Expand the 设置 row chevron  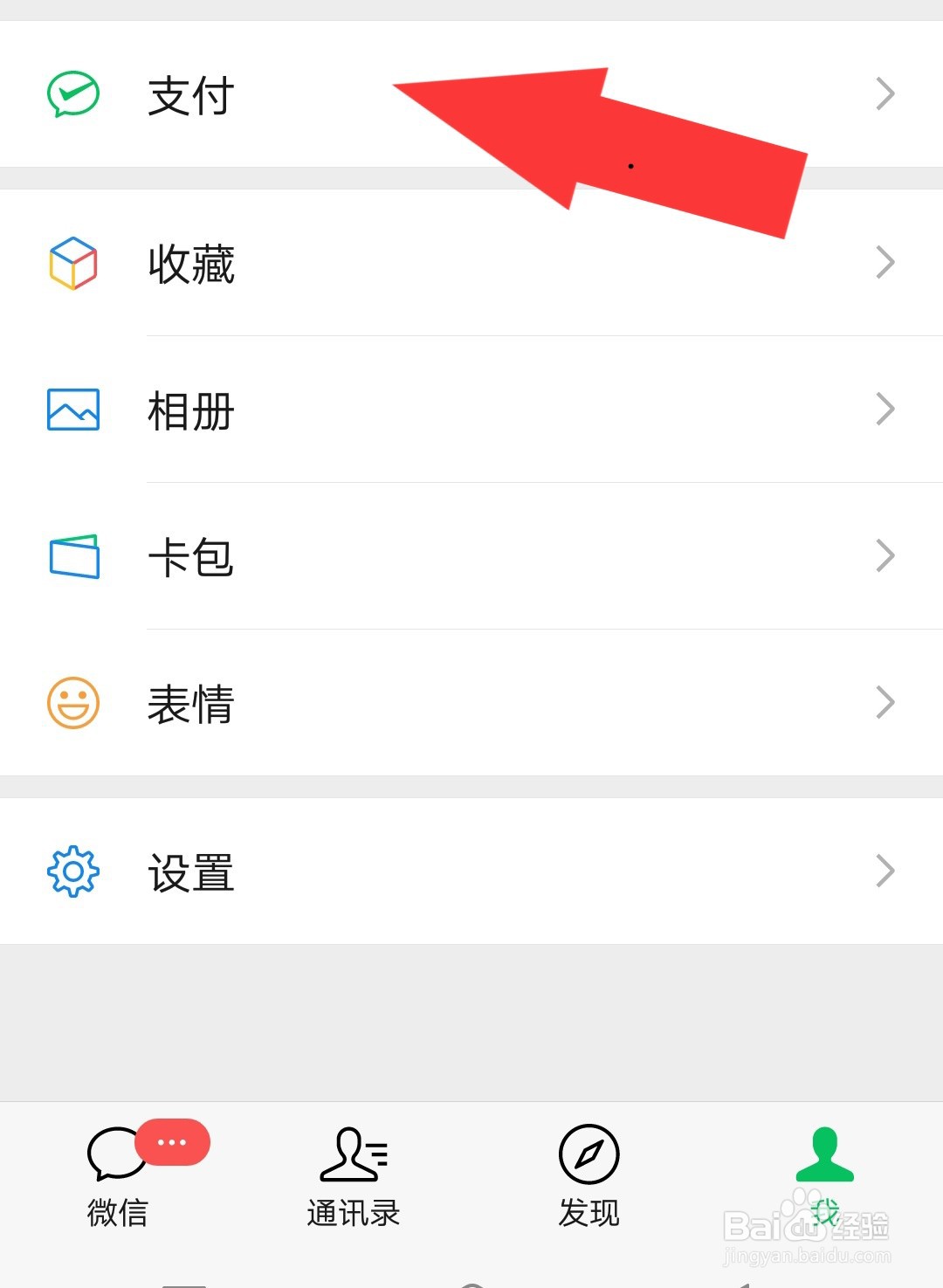coord(885,871)
